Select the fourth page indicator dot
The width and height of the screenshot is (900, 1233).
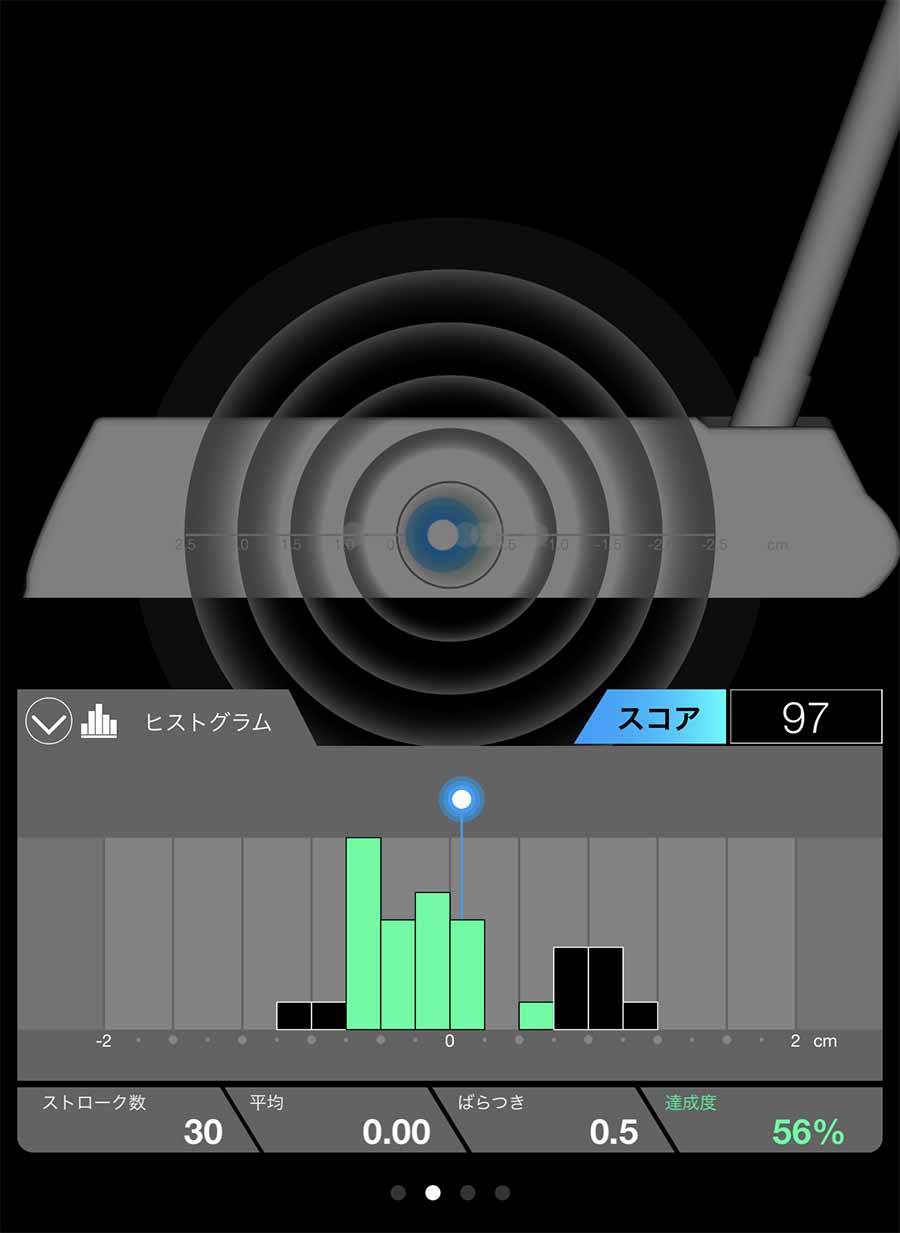502,1192
